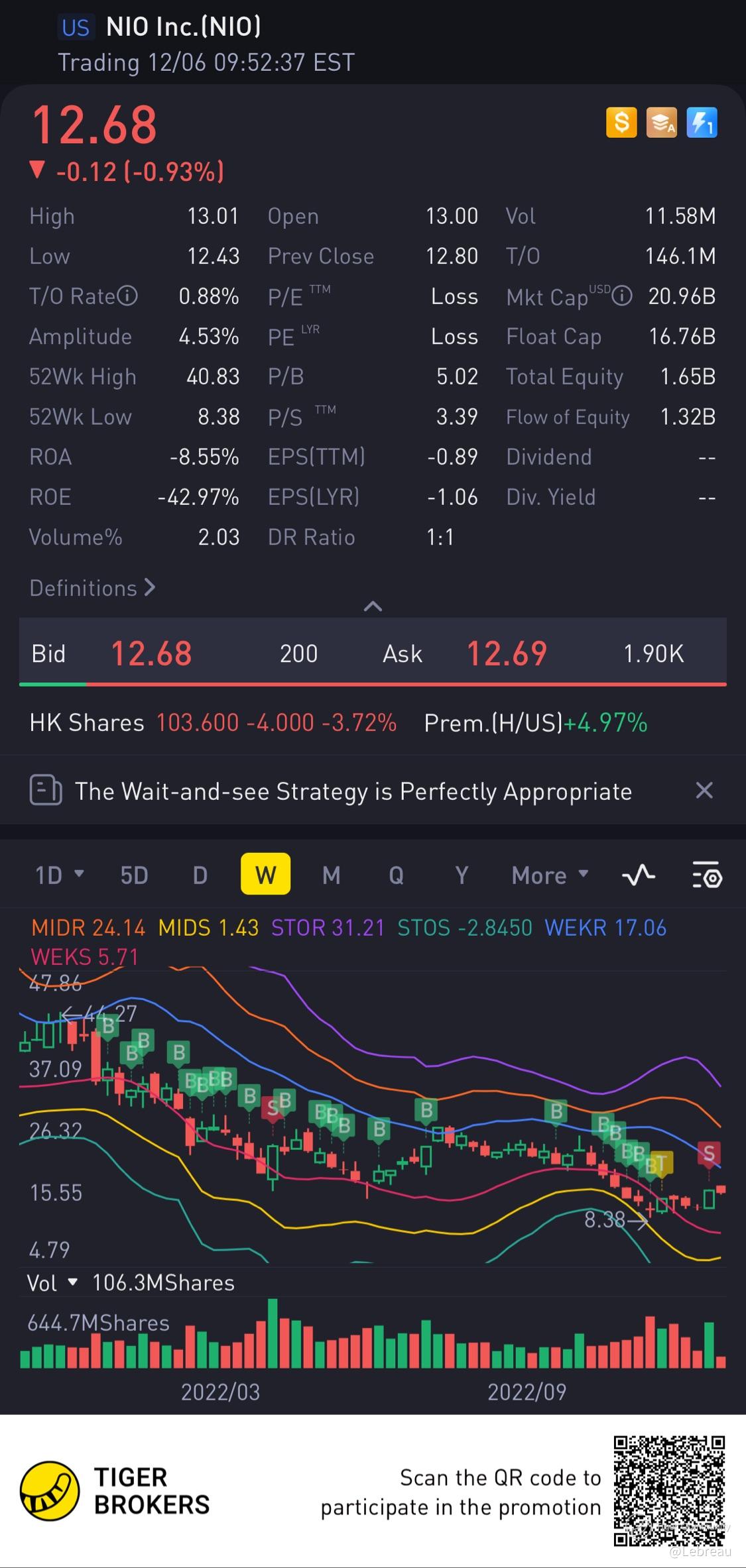Viewport: 746px width, 1568px height.
Task: Tap the orange dollar badge icon
Action: pyautogui.click(x=621, y=123)
